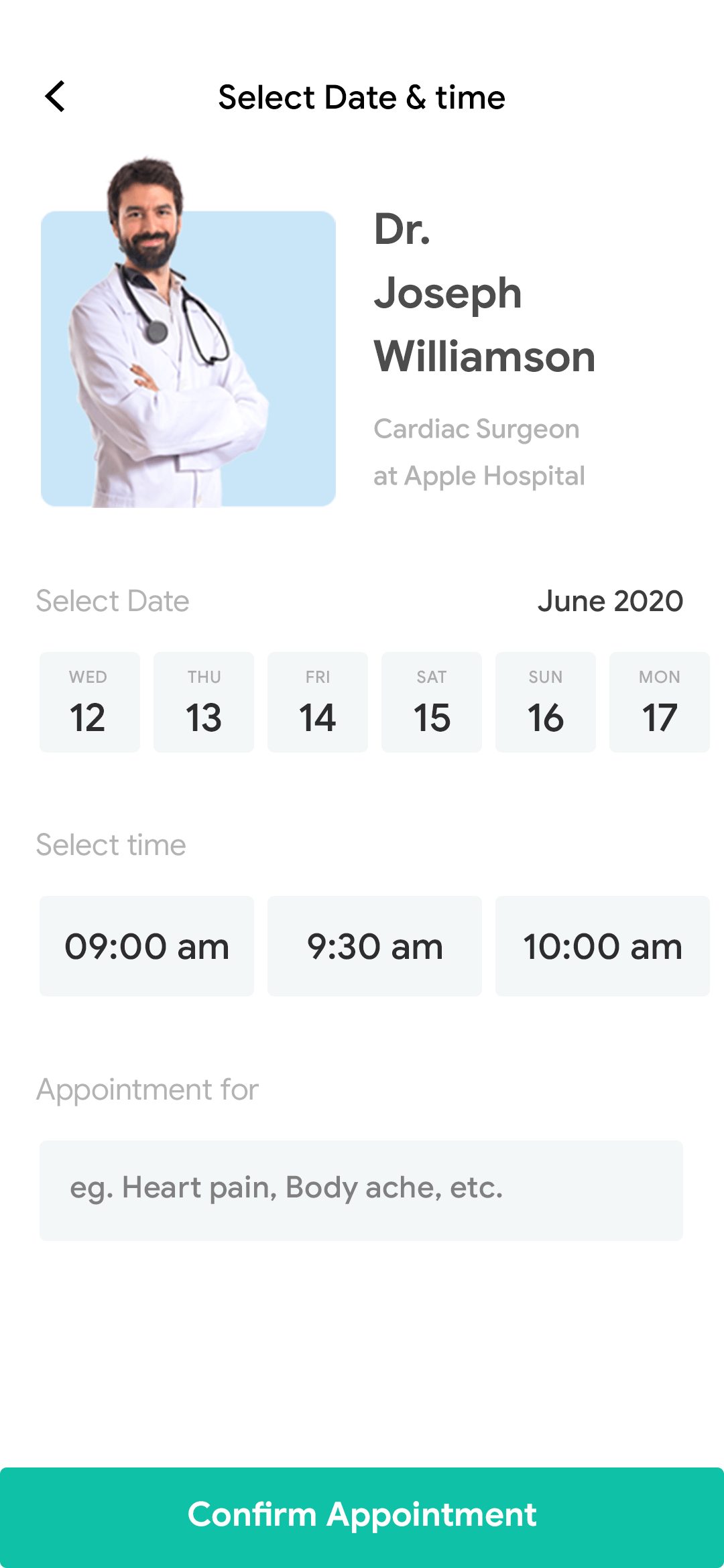Tap the back arrow icon
This screenshot has width=724, height=1568.
click(56, 96)
